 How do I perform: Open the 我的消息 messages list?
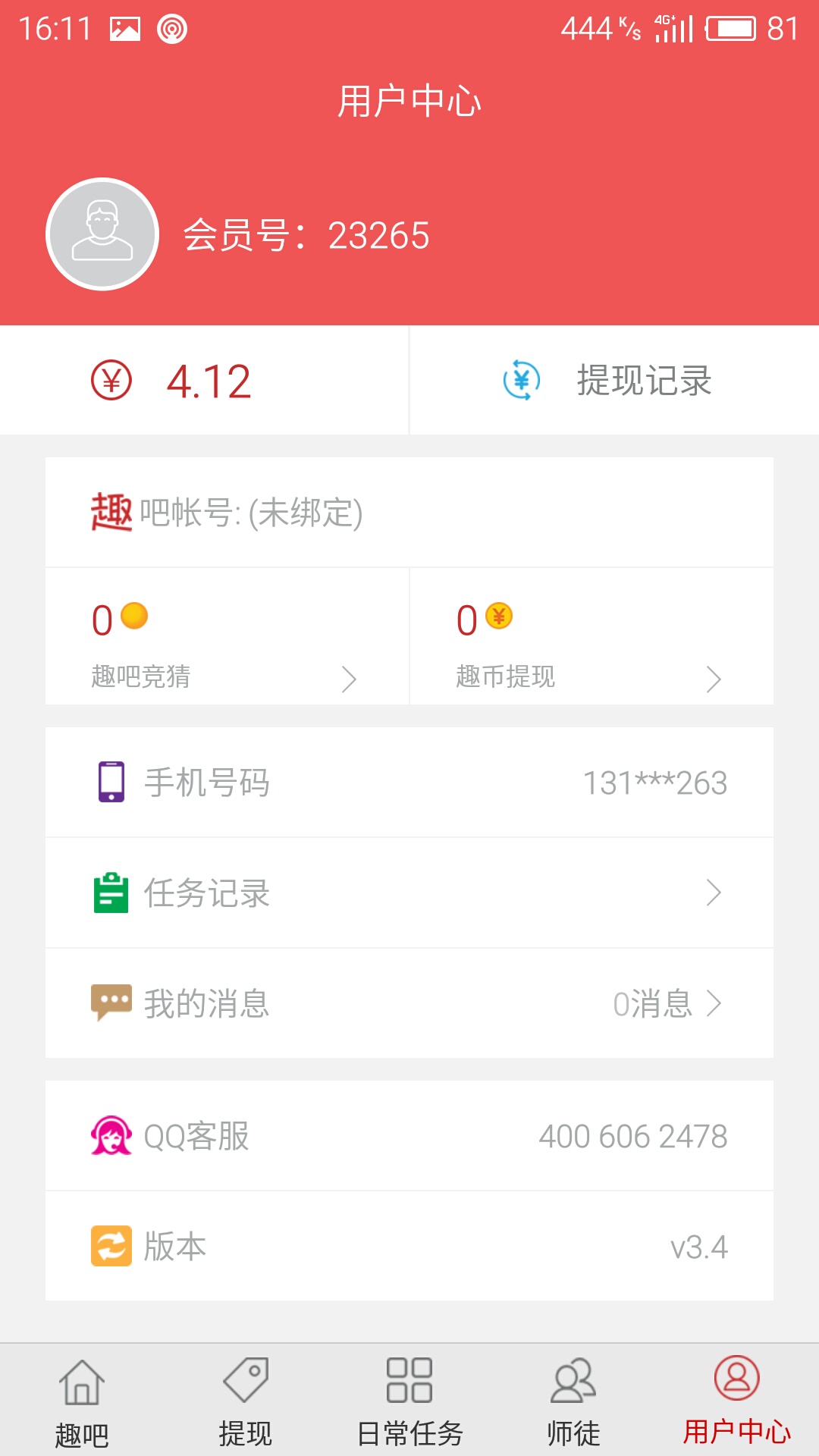(714, 1004)
